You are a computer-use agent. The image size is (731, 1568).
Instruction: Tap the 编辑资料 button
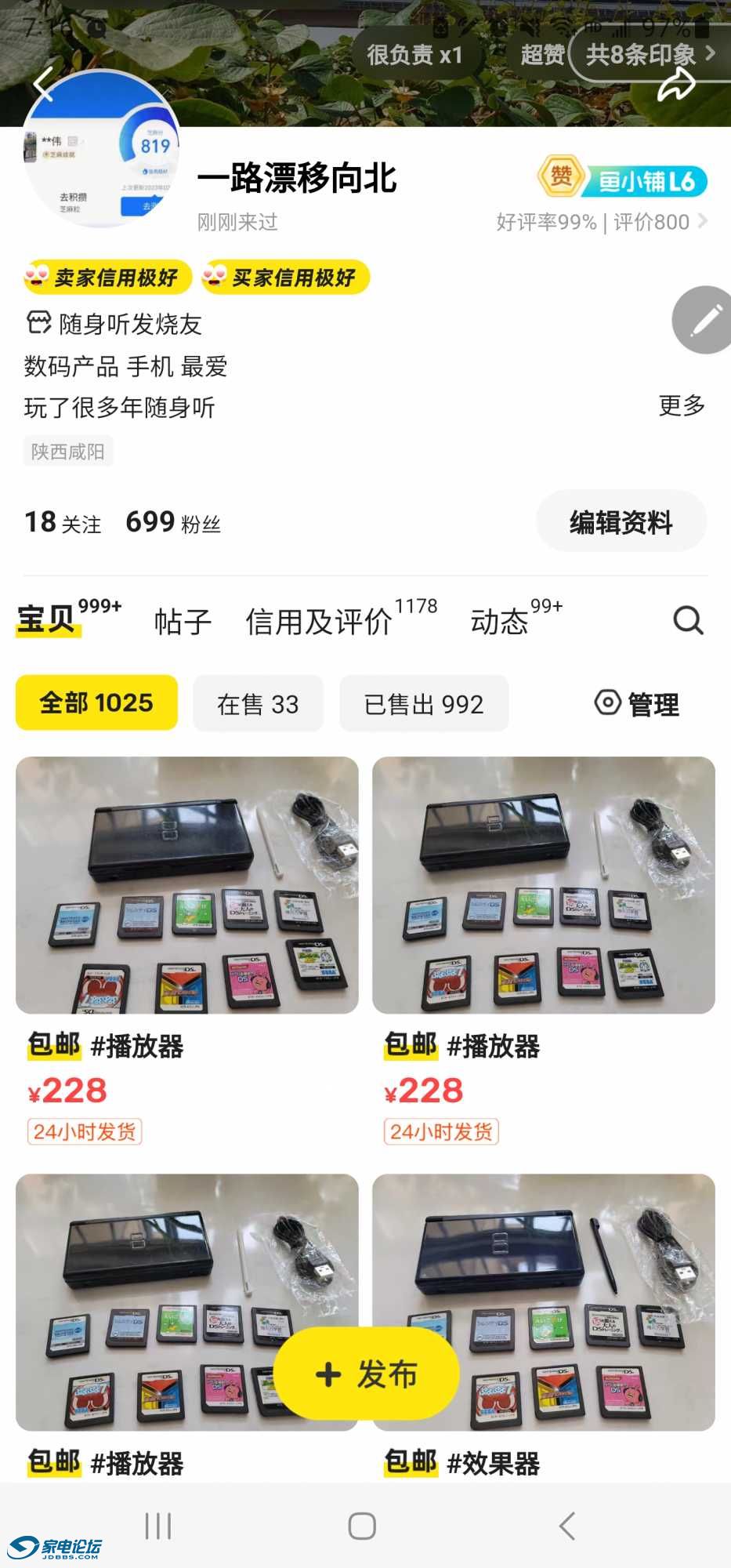pos(621,522)
